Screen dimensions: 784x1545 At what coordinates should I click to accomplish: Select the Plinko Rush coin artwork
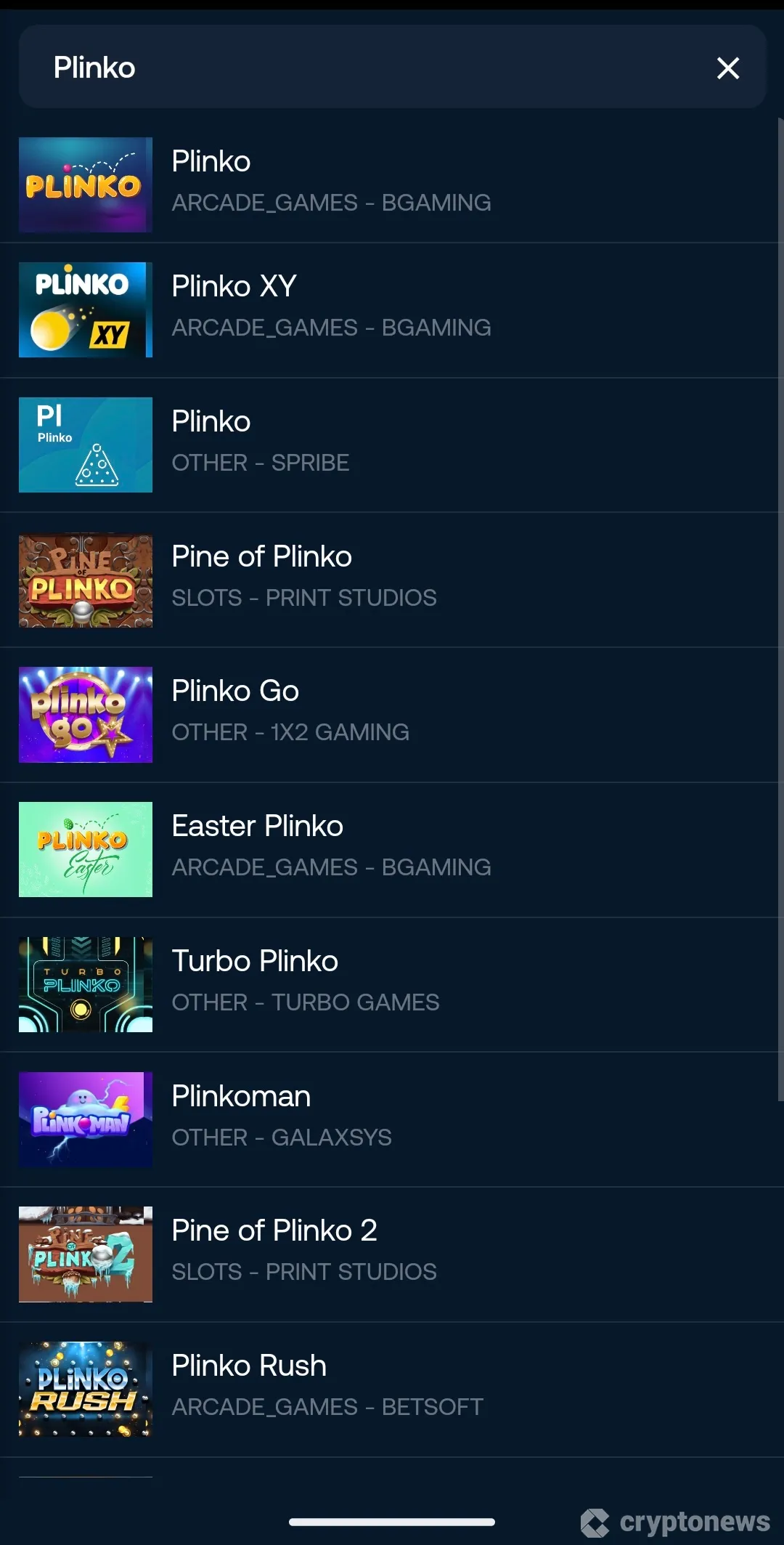pos(85,1390)
